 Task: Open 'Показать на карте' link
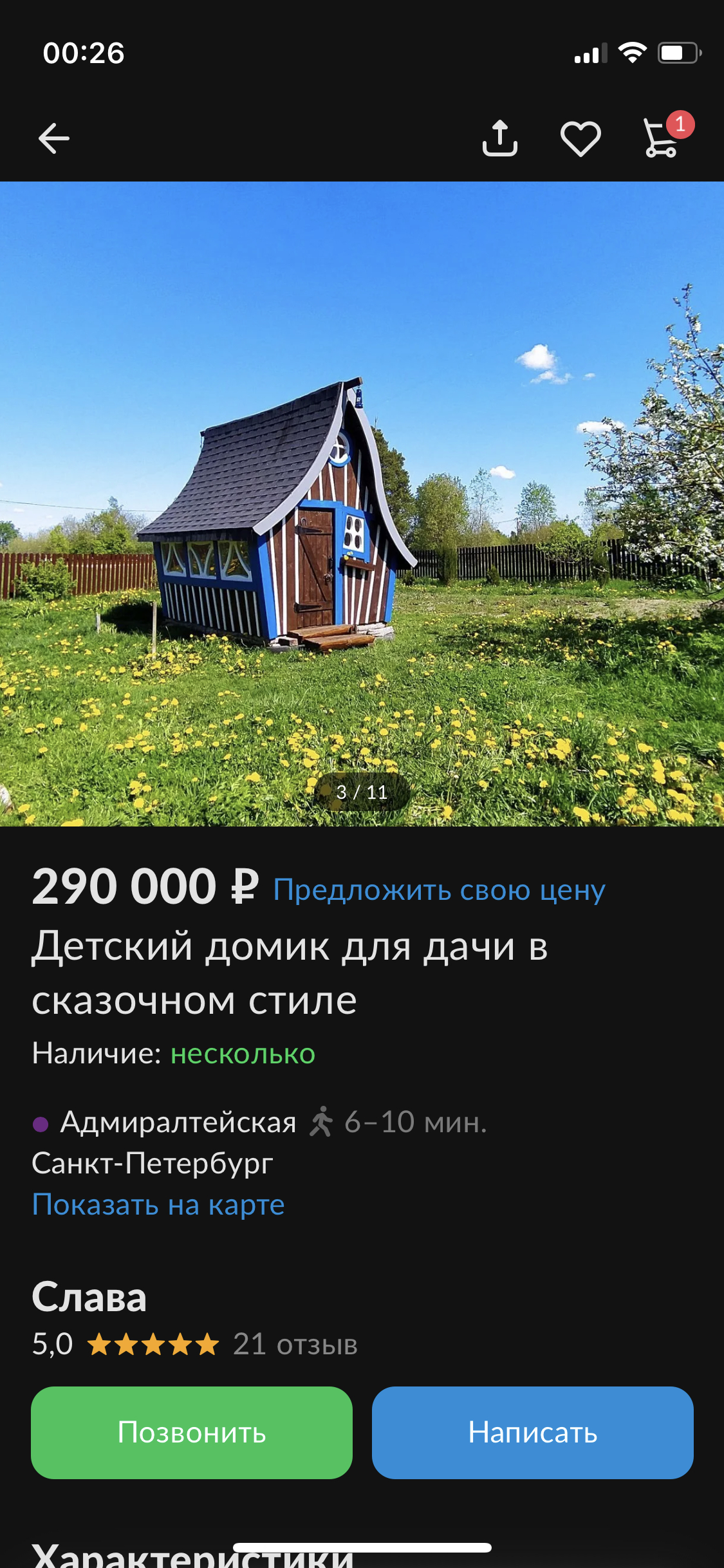coord(158,1204)
